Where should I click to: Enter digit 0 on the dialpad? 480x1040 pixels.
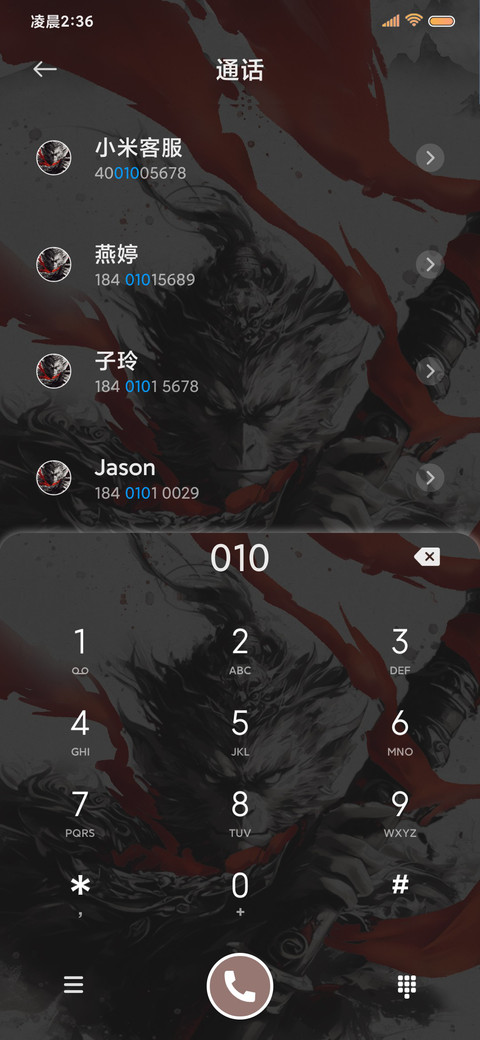tap(240, 894)
